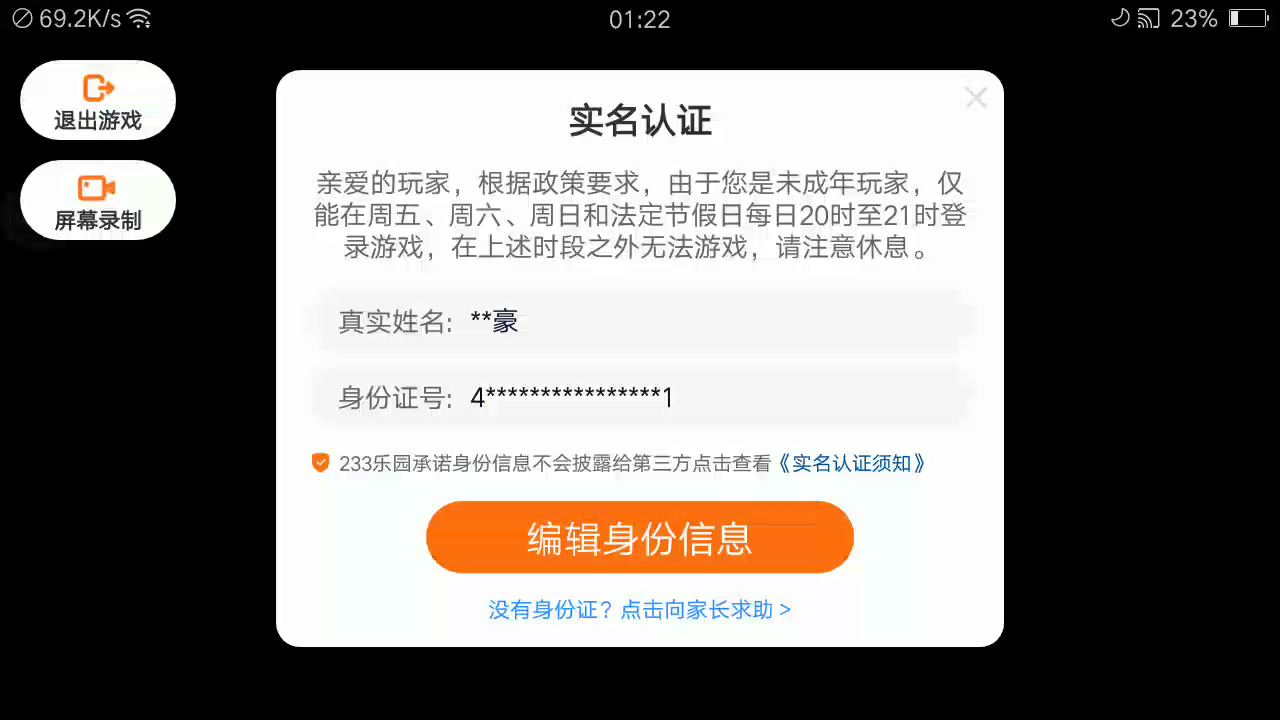Viewport: 1280px width, 720px height.
Task: Close the 实名认证 dialog
Action: click(x=975, y=98)
